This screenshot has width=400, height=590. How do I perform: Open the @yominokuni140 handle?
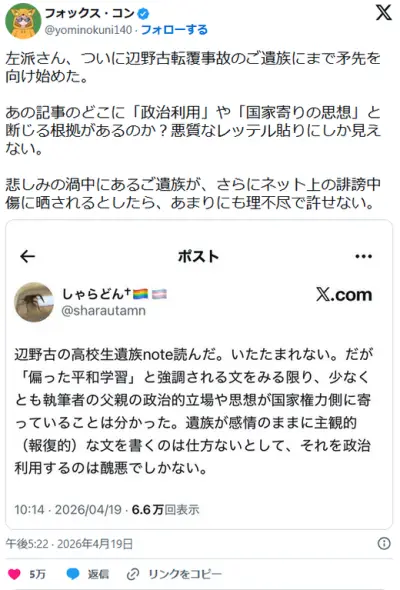point(88,30)
